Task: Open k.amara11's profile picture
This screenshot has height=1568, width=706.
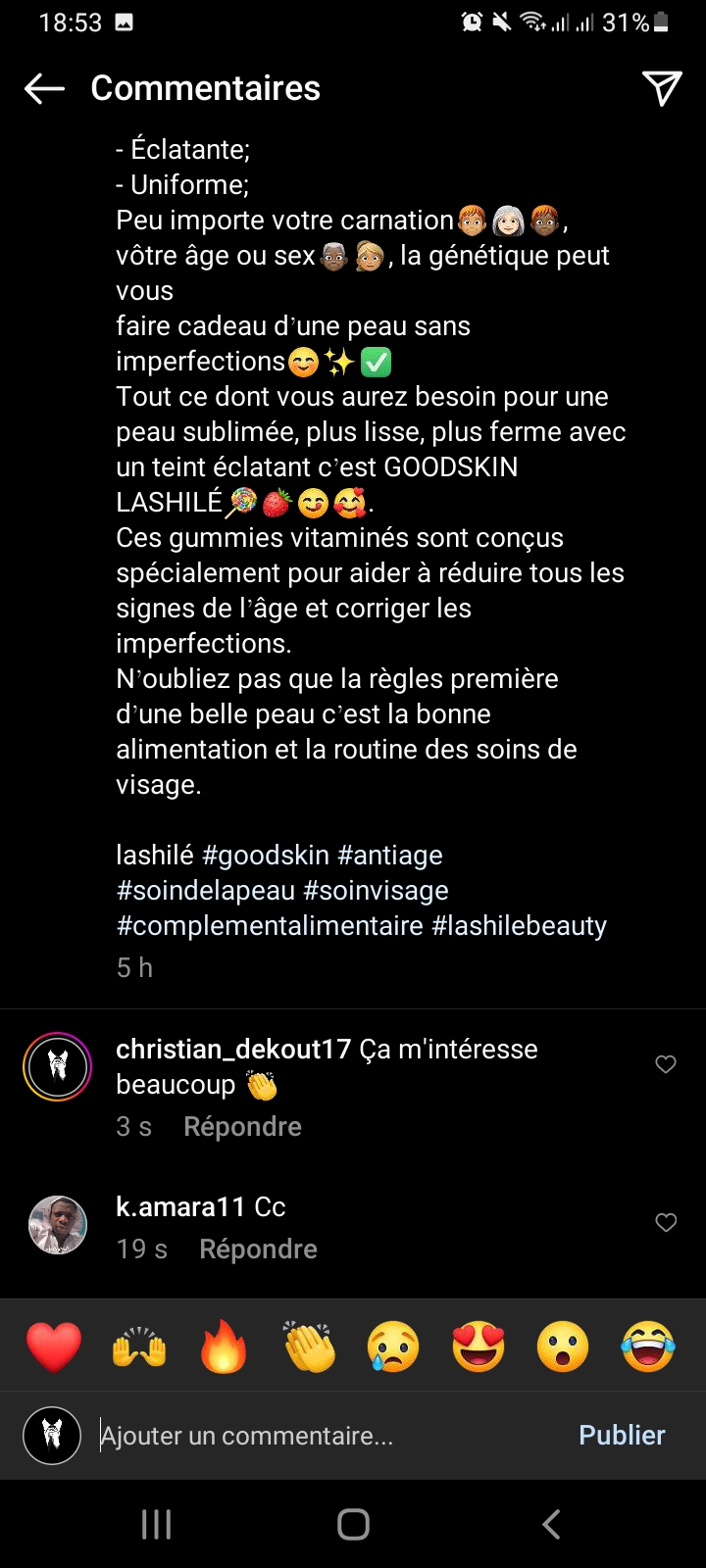Action: coord(57,1225)
